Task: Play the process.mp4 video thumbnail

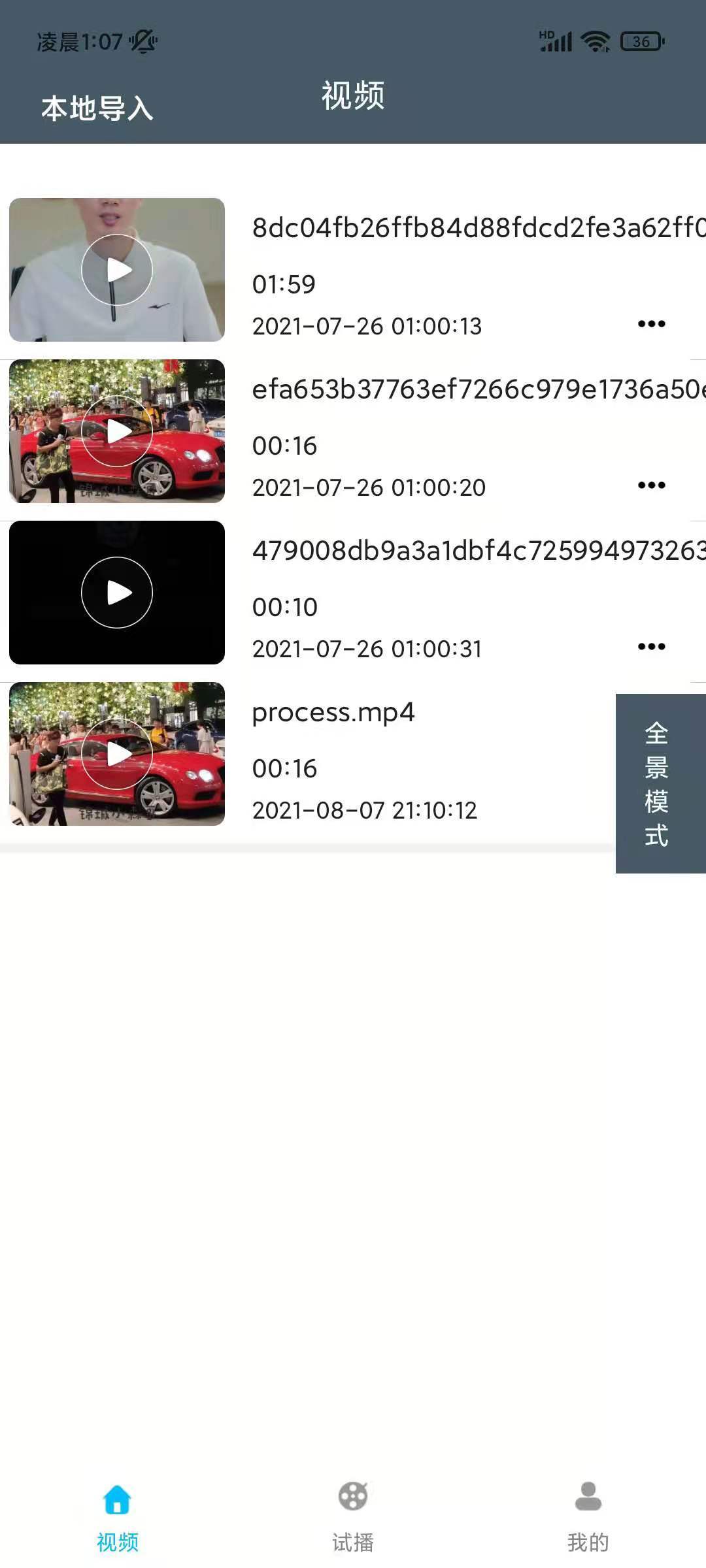Action: [117, 754]
